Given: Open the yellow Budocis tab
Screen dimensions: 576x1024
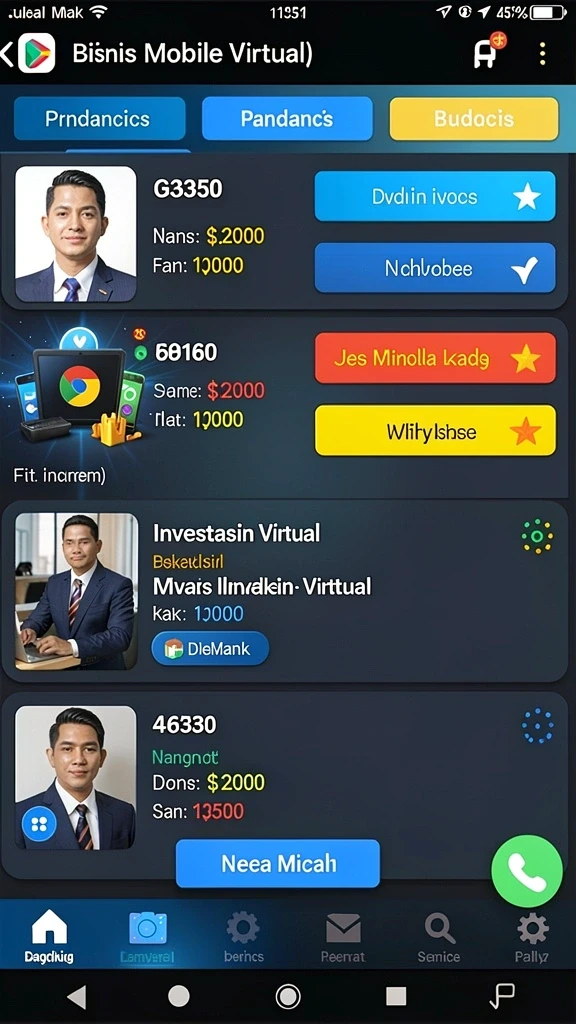Looking at the screenshot, I should (474, 119).
